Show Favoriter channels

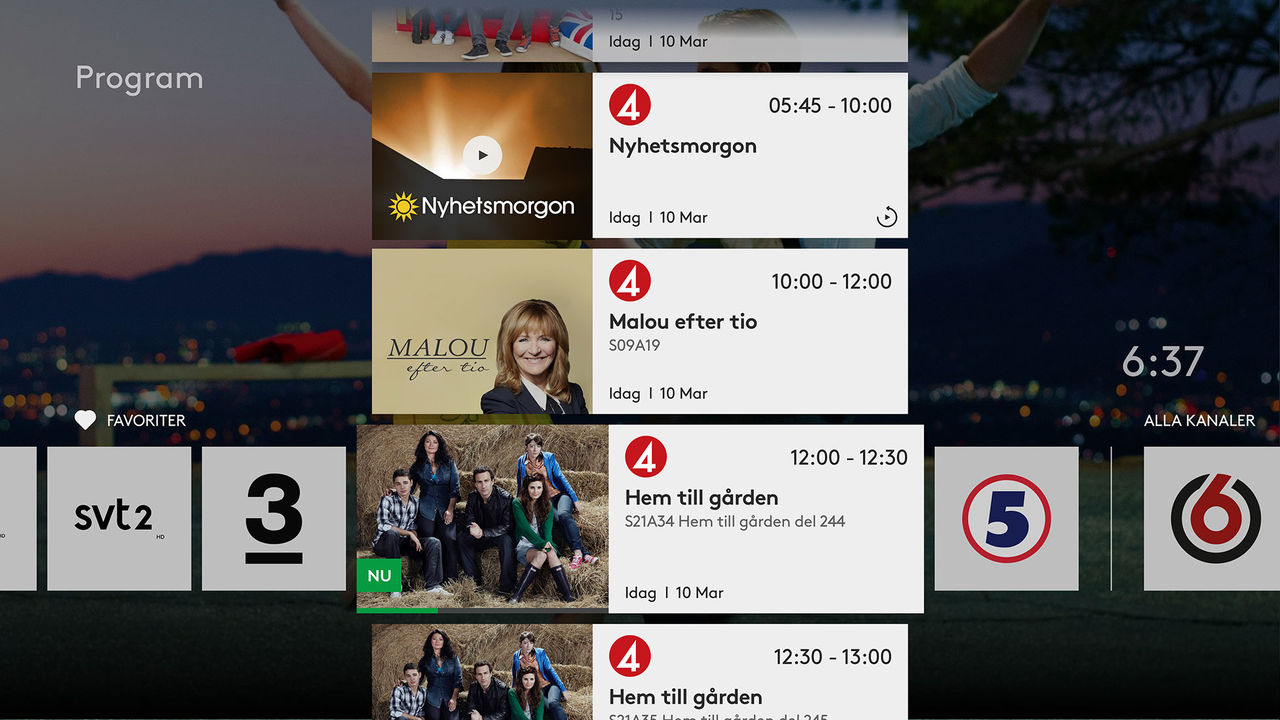pyautogui.click(x=131, y=421)
